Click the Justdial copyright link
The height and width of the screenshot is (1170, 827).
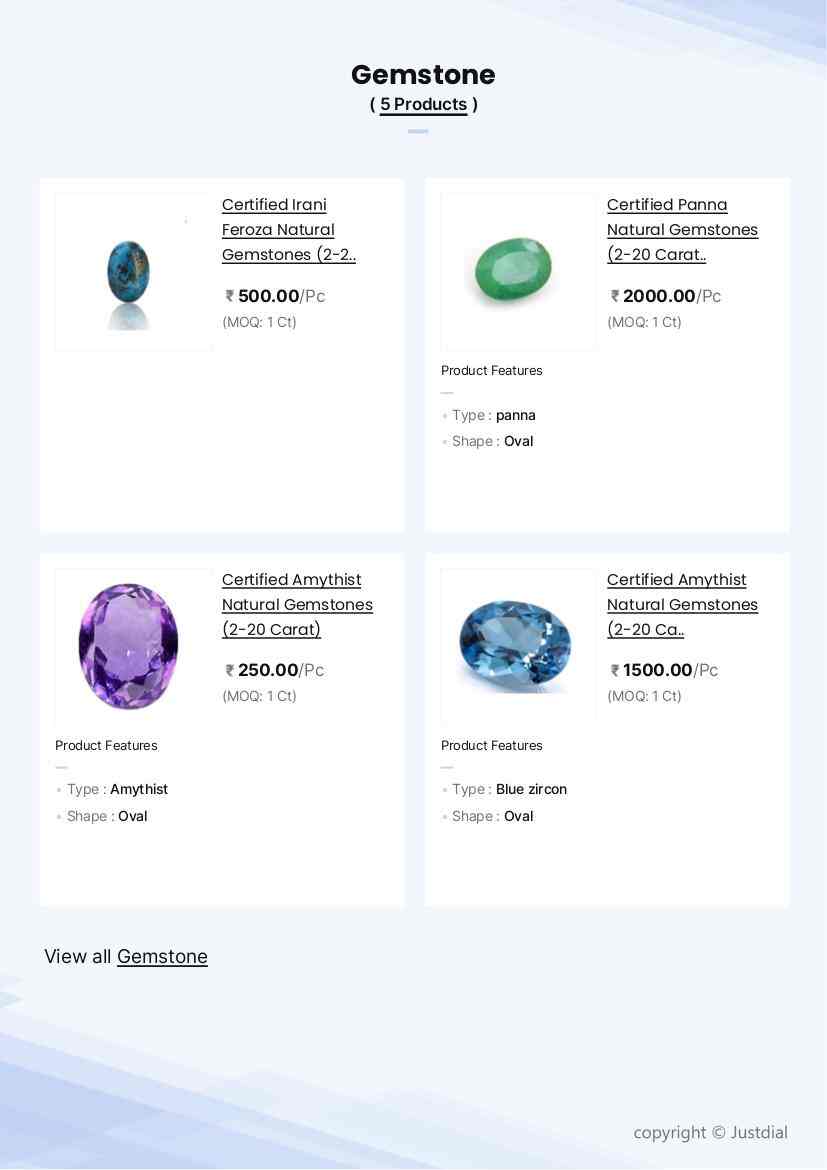click(711, 1132)
